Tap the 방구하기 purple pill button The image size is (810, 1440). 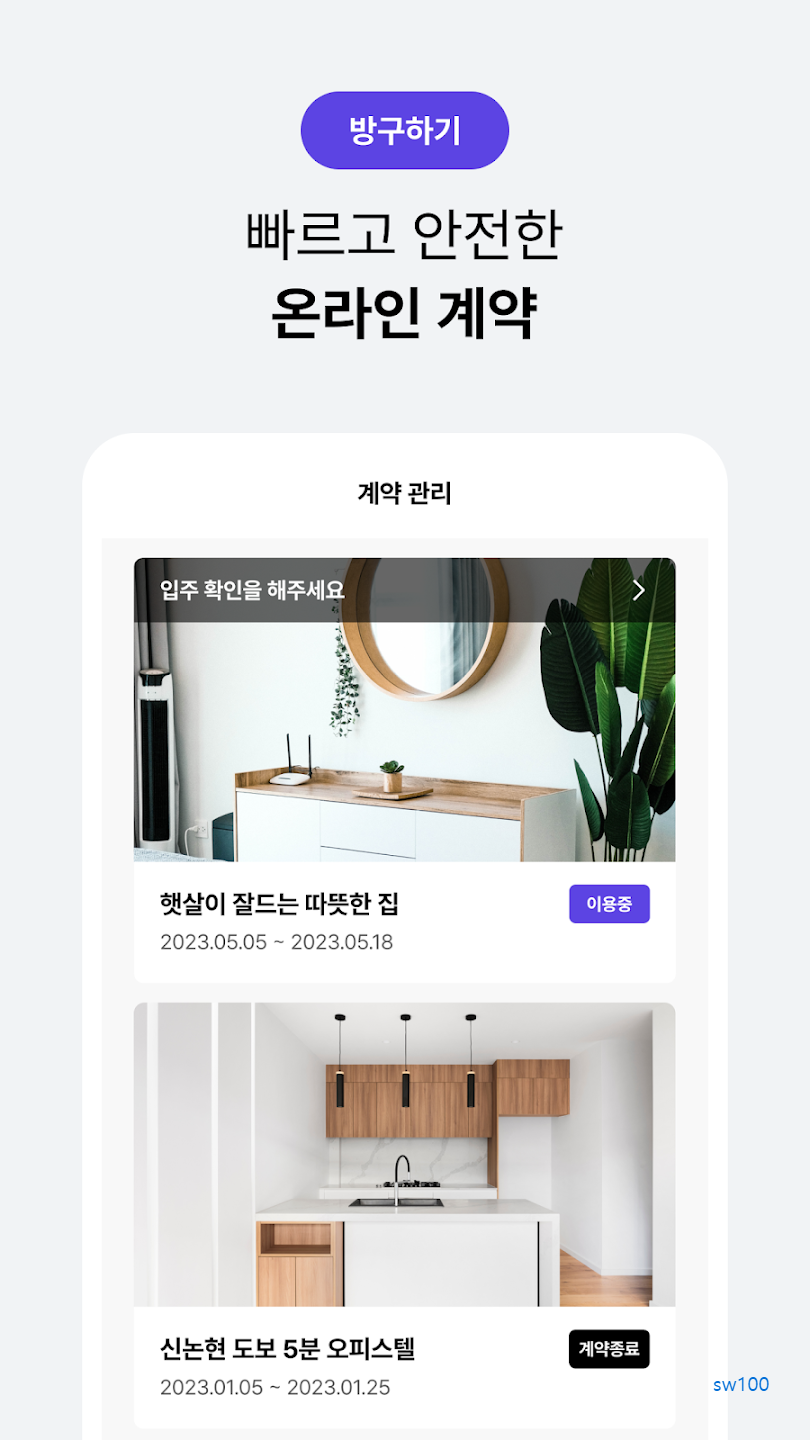point(404,129)
